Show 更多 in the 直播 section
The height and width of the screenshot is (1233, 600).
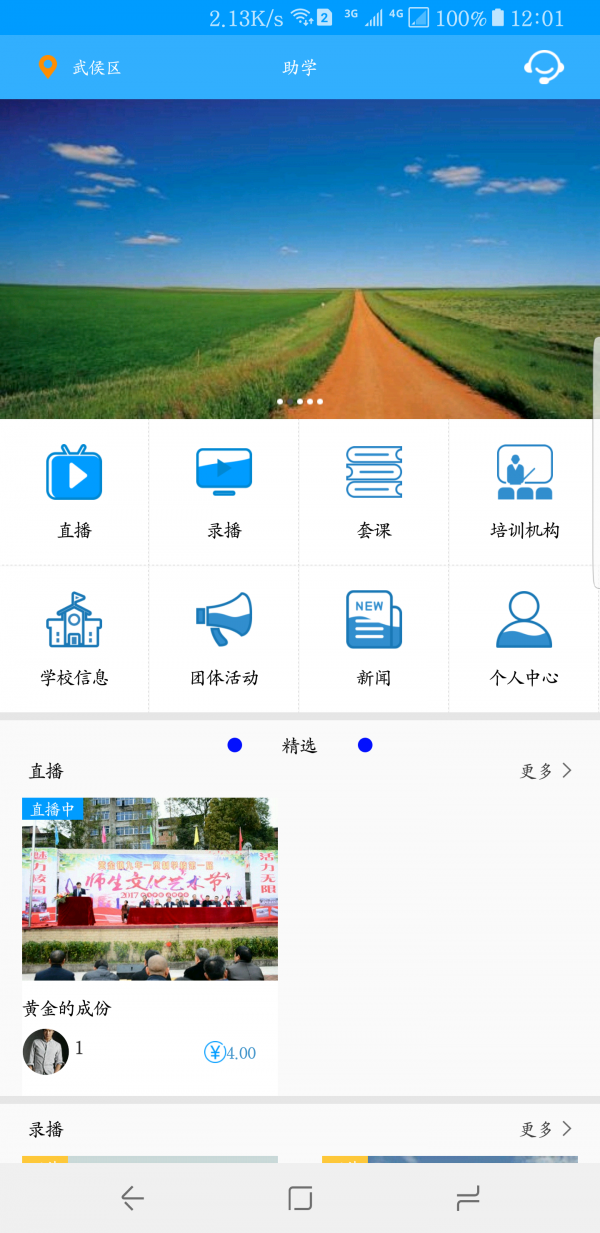[546, 771]
